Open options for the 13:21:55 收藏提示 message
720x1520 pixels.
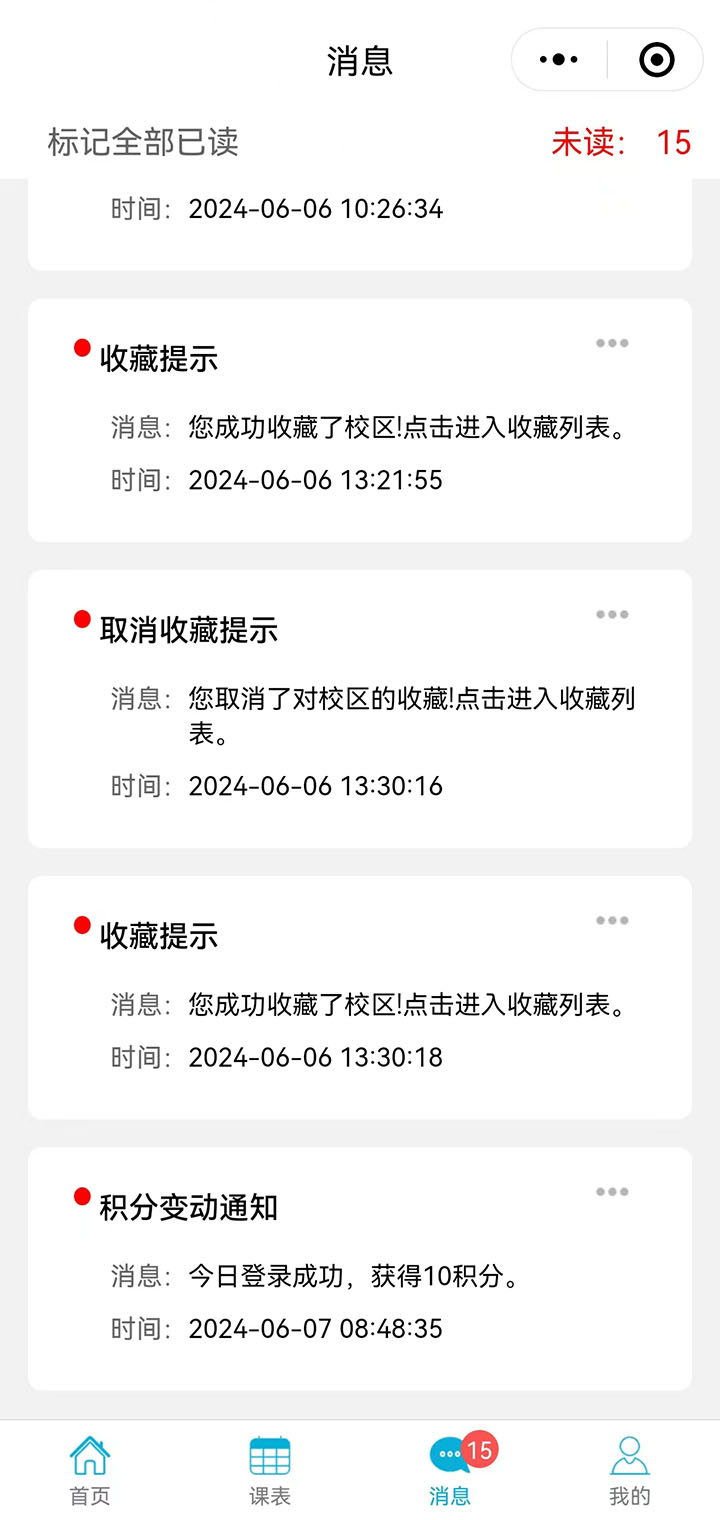point(612,343)
